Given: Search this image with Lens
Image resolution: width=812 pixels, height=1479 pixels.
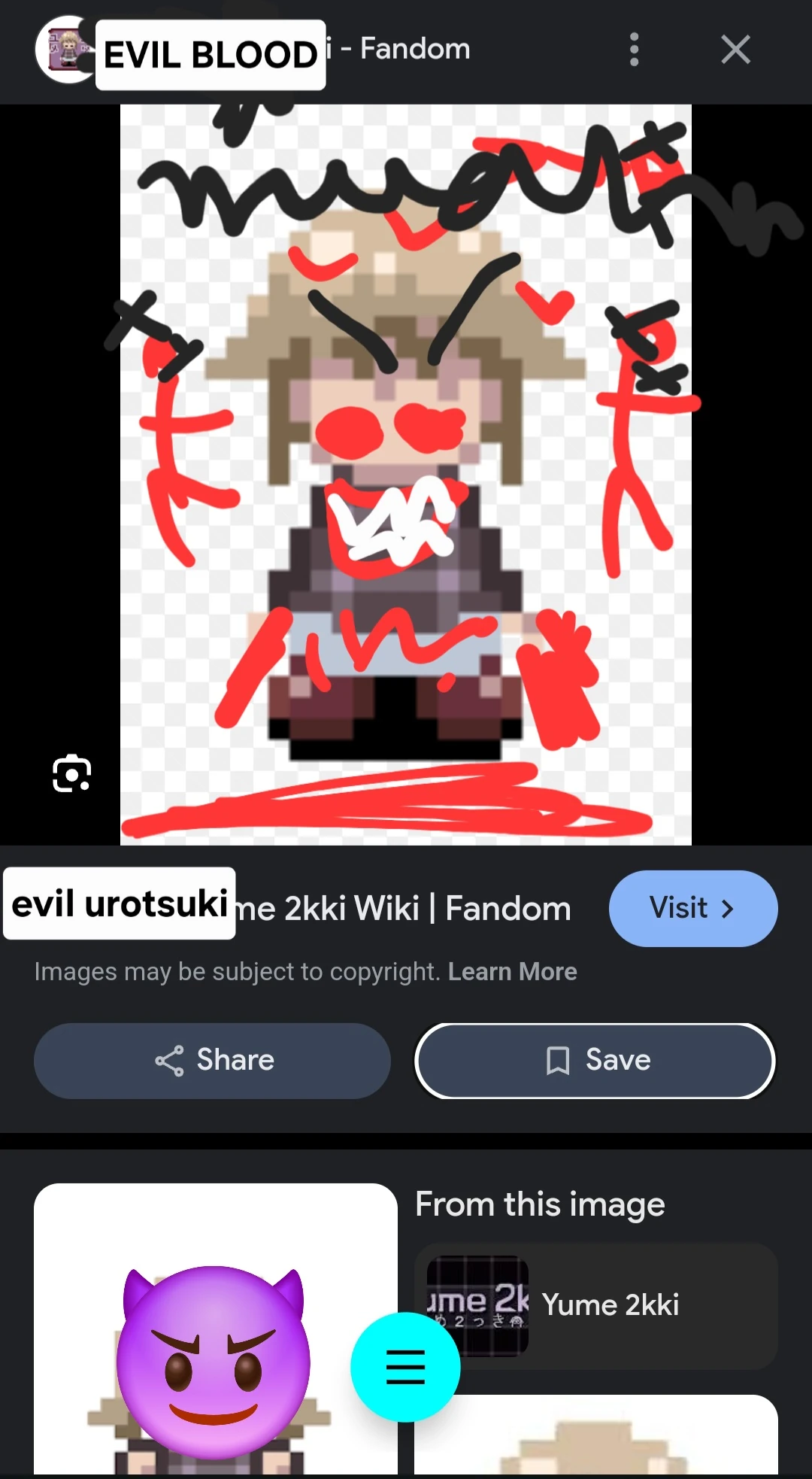Looking at the screenshot, I should (x=71, y=773).
